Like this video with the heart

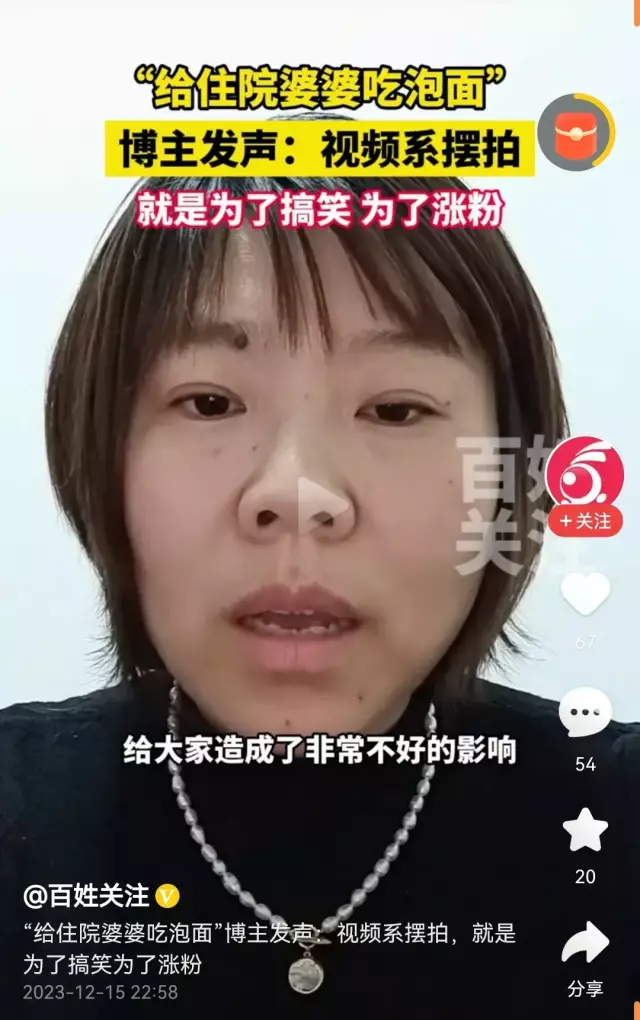coord(585,593)
